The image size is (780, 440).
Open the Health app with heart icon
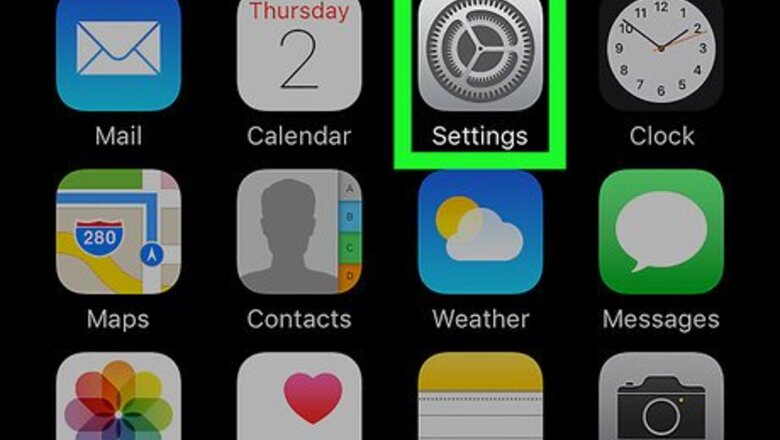pos(299,398)
